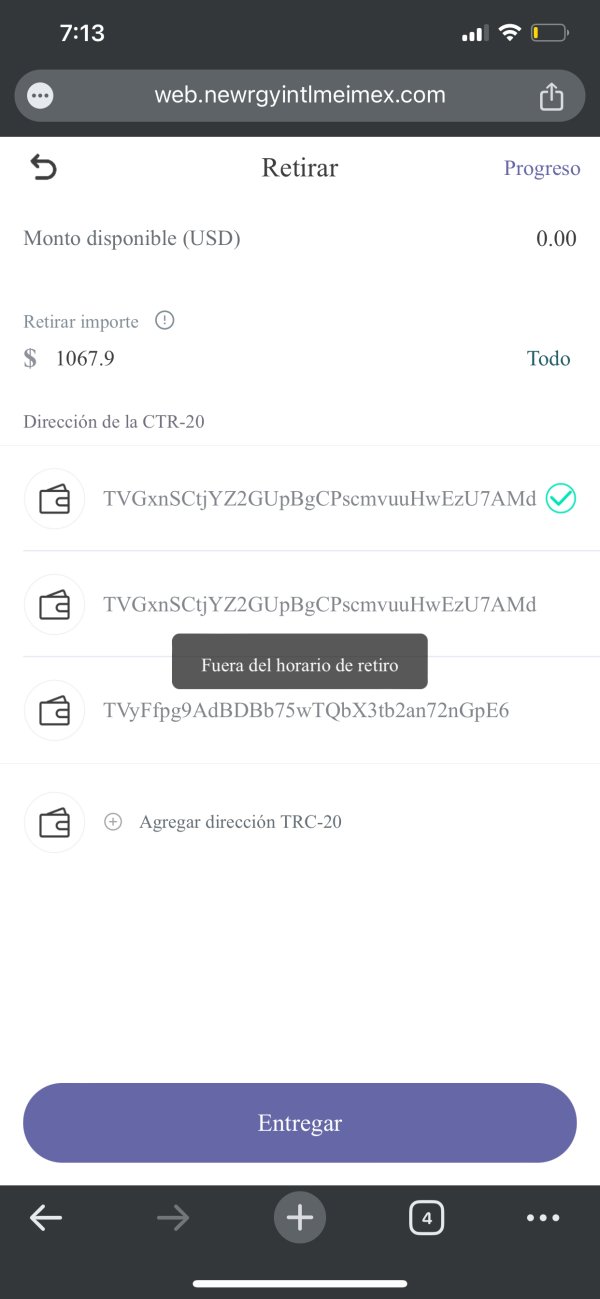Select Todo to withdraw everything
This screenshot has width=600, height=1299.
click(548, 358)
